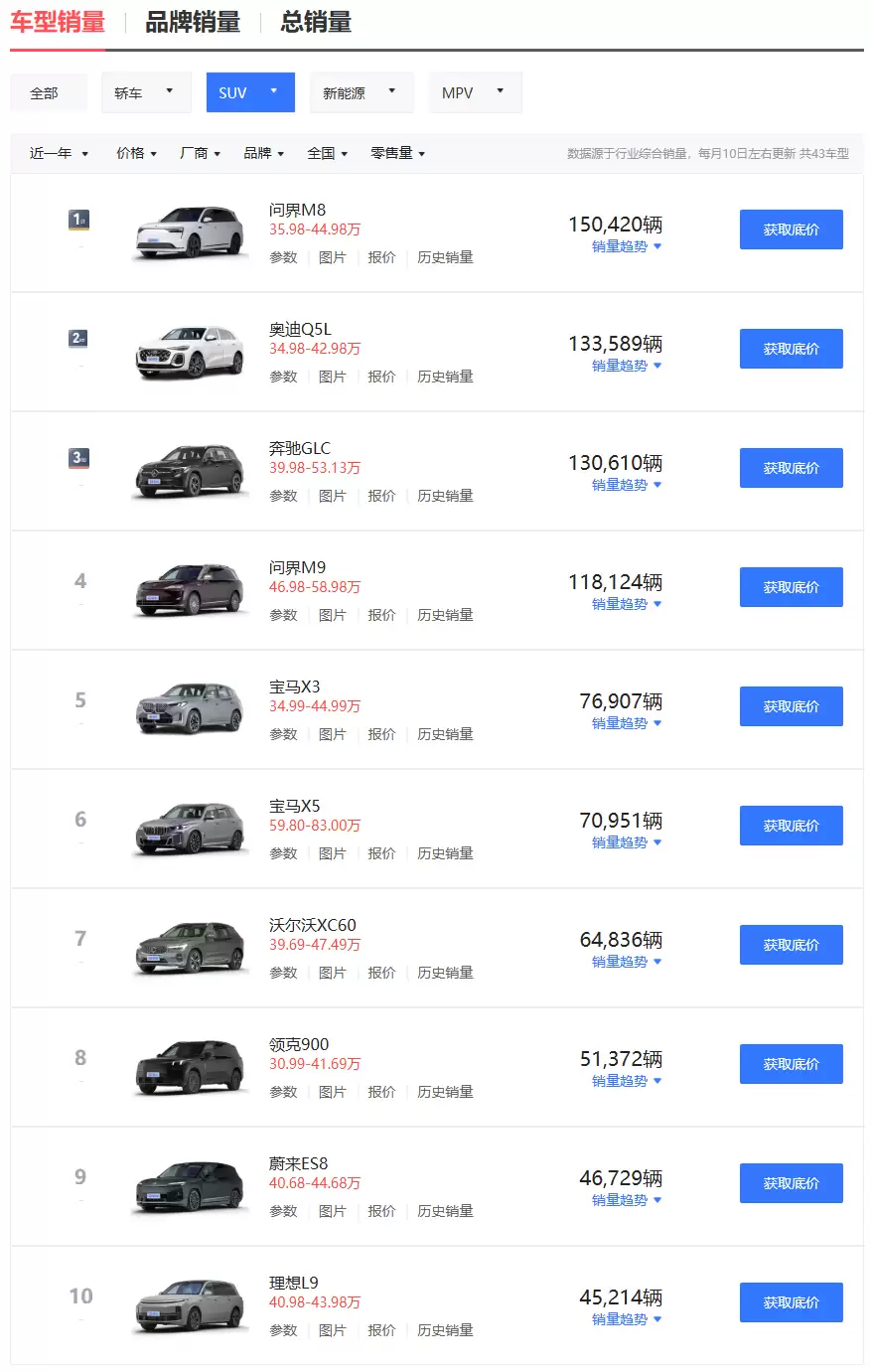Image resolution: width=872 pixels, height=1372 pixels.
Task: Click the 蔚来ES8 car thumbnail
Action: click(190, 1184)
